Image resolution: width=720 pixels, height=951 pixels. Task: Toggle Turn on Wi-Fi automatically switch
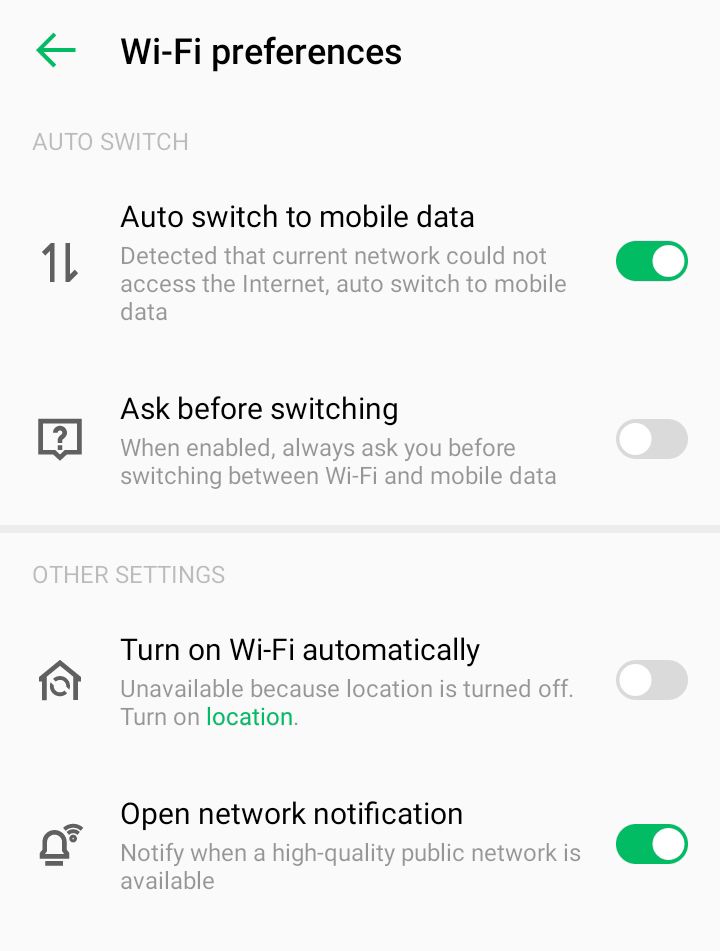point(651,681)
